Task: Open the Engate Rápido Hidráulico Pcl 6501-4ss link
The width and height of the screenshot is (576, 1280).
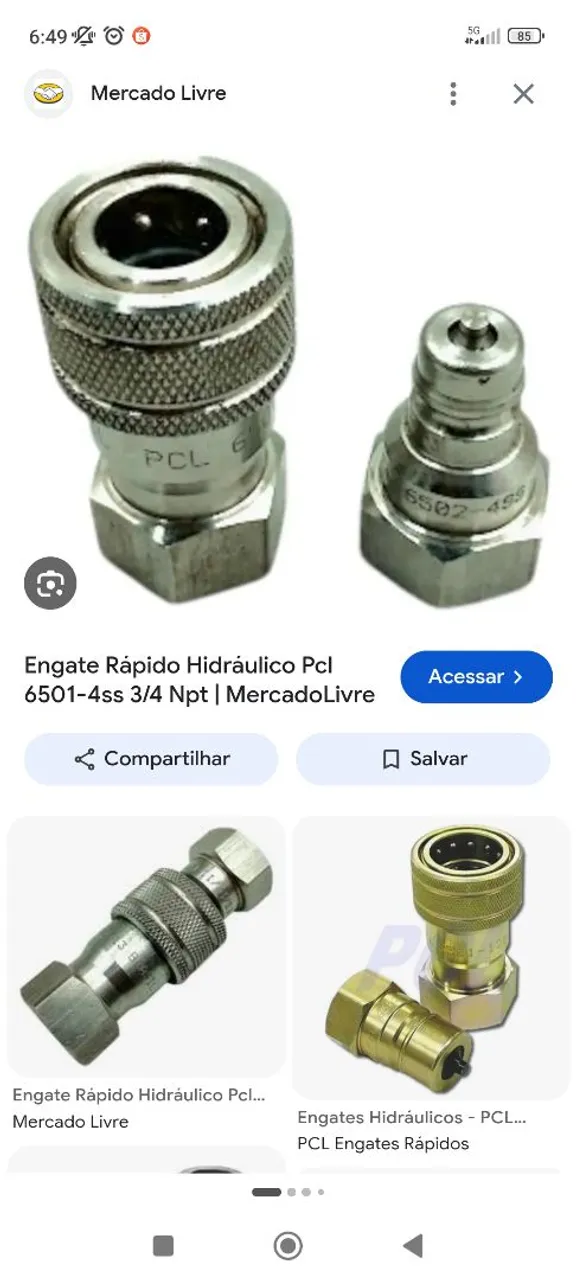Action: [200, 680]
